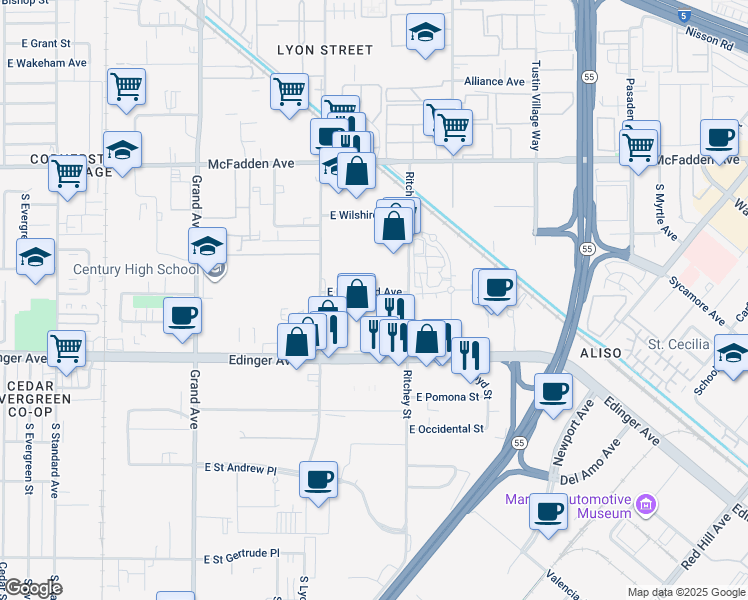Open the restaurant marker near E Pomona St

[470, 354]
